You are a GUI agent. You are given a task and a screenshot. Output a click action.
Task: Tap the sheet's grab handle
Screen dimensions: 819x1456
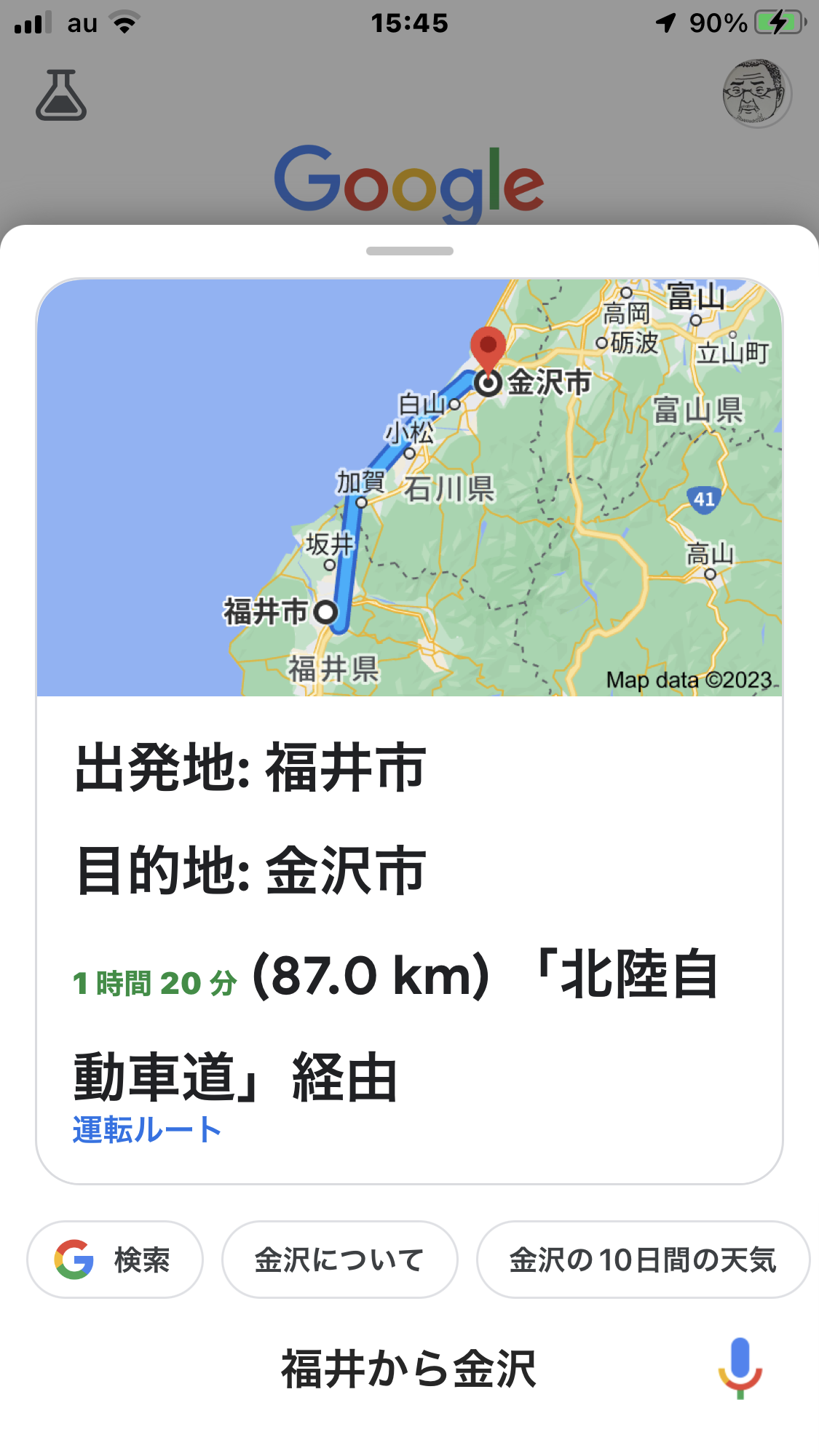(x=409, y=251)
